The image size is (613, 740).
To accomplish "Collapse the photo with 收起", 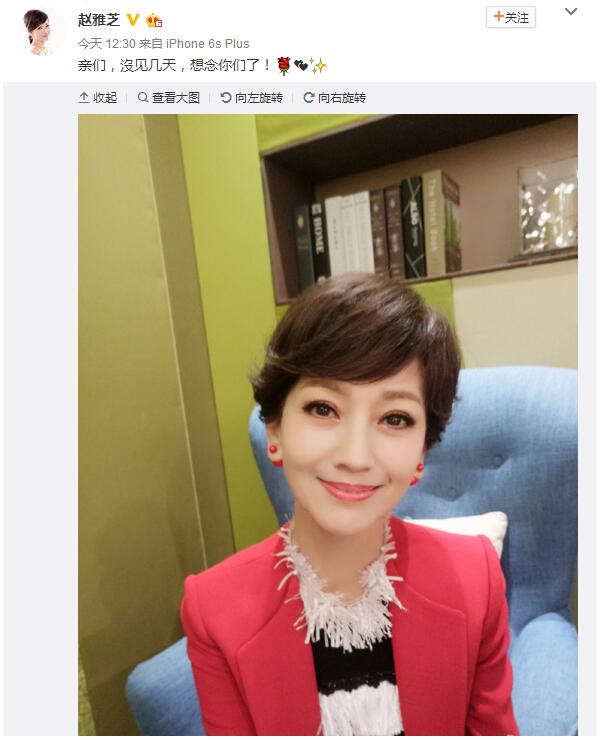I will (x=98, y=98).
